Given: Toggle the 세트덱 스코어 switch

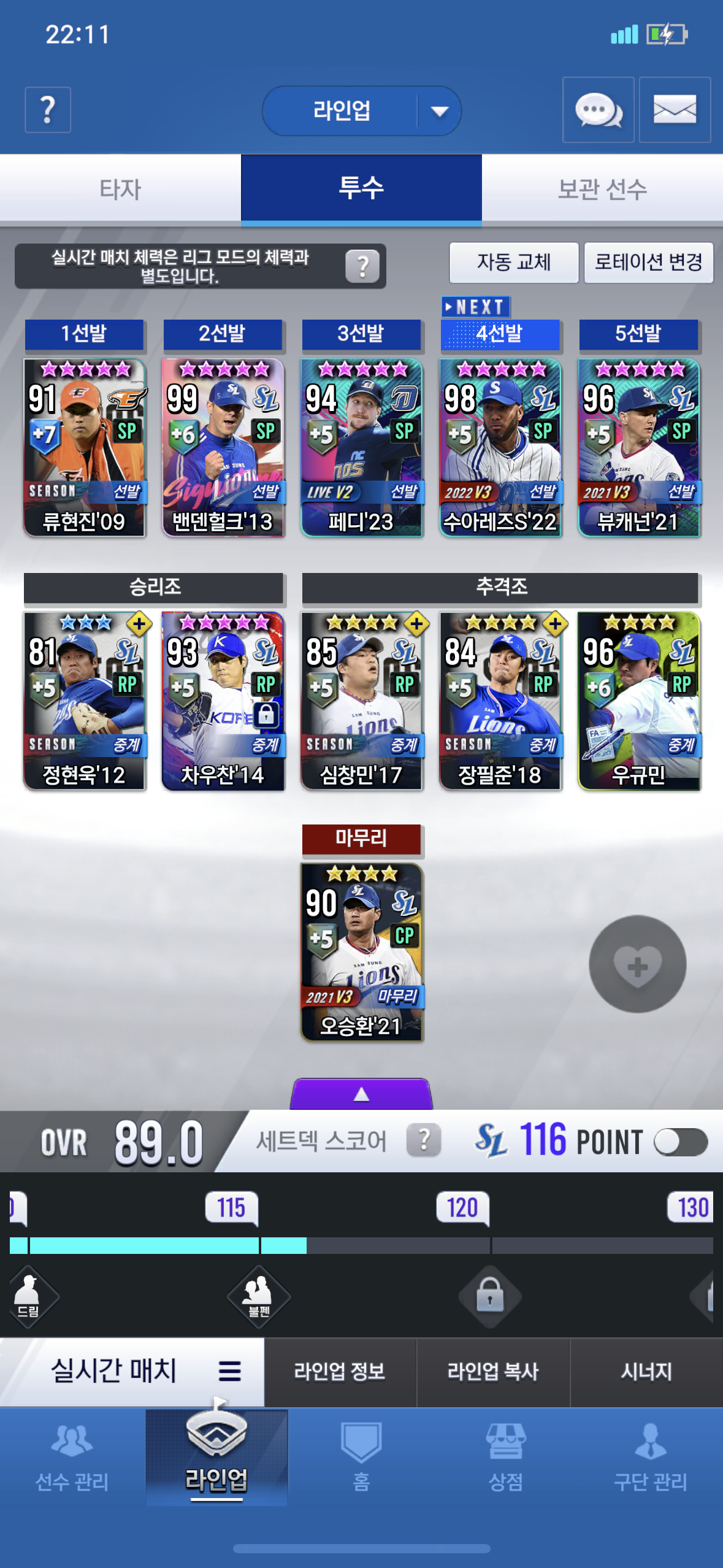Looking at the screenshot, I should [x=681, y=1142].
